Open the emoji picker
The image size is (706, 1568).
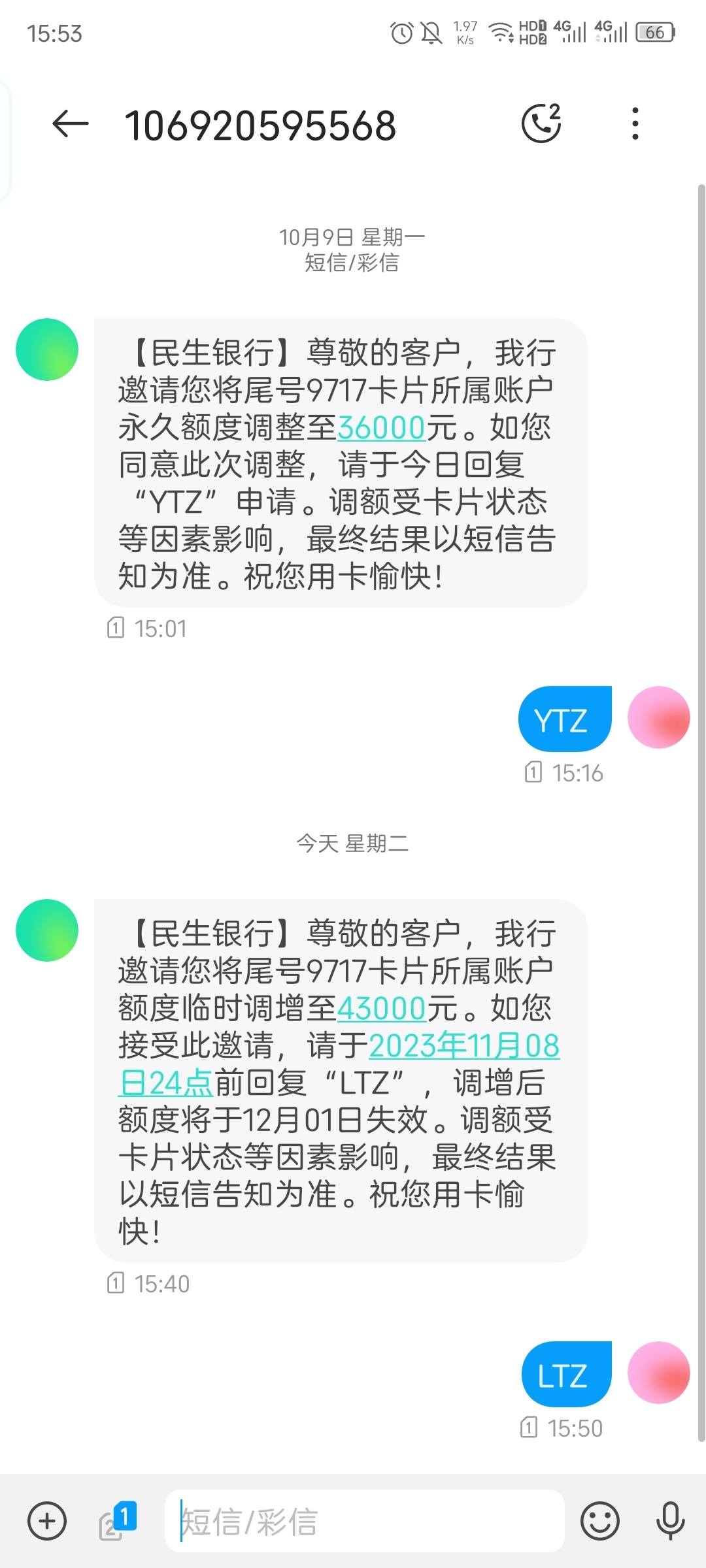click(599, 1521)
